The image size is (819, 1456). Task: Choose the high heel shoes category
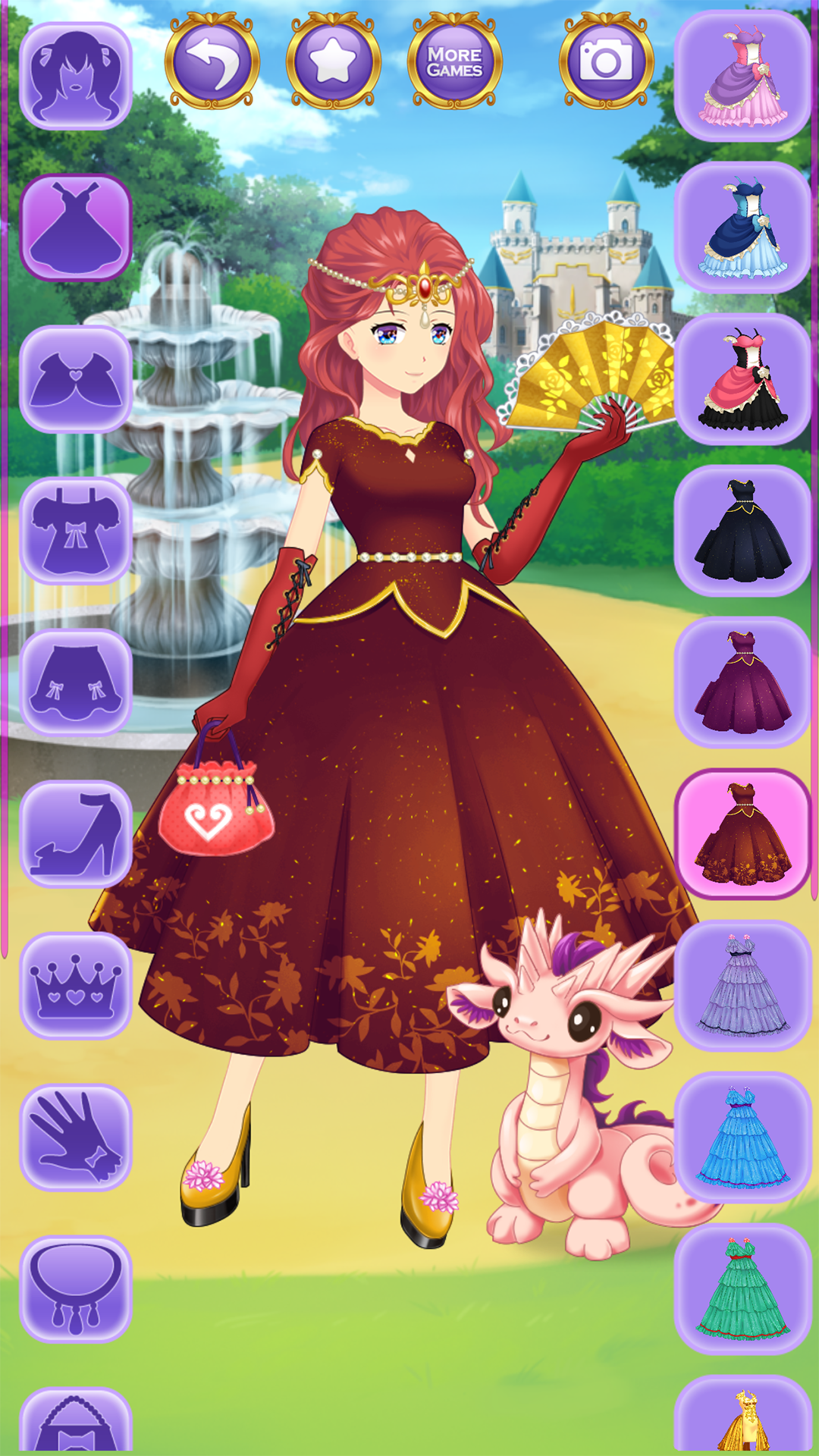click(x=76, y=834)
